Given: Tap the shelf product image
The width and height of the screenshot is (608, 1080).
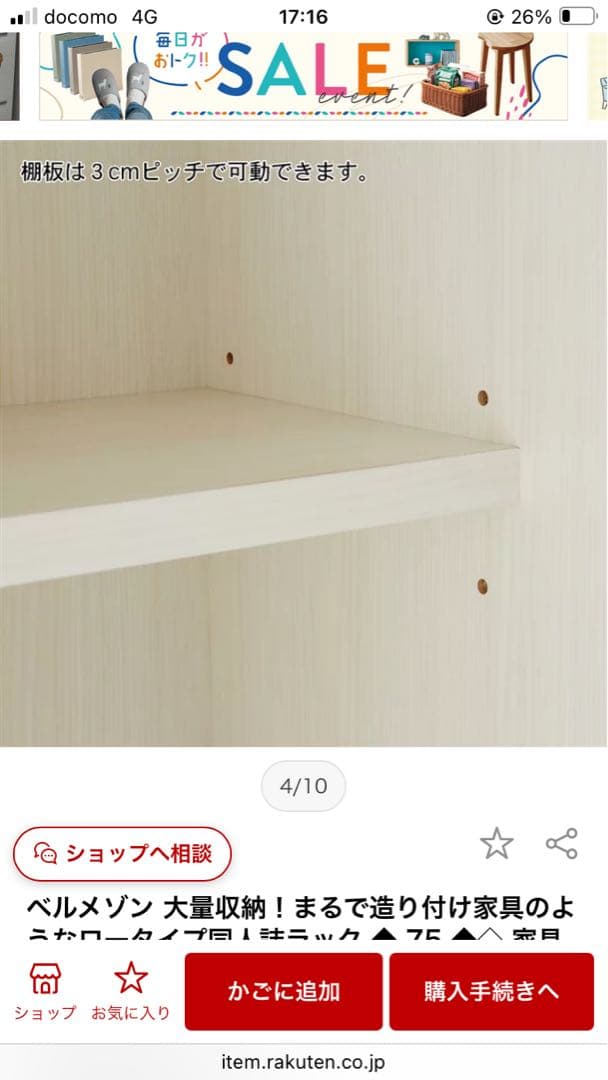Looking at the screenshot, I should (x=303, y=443).
